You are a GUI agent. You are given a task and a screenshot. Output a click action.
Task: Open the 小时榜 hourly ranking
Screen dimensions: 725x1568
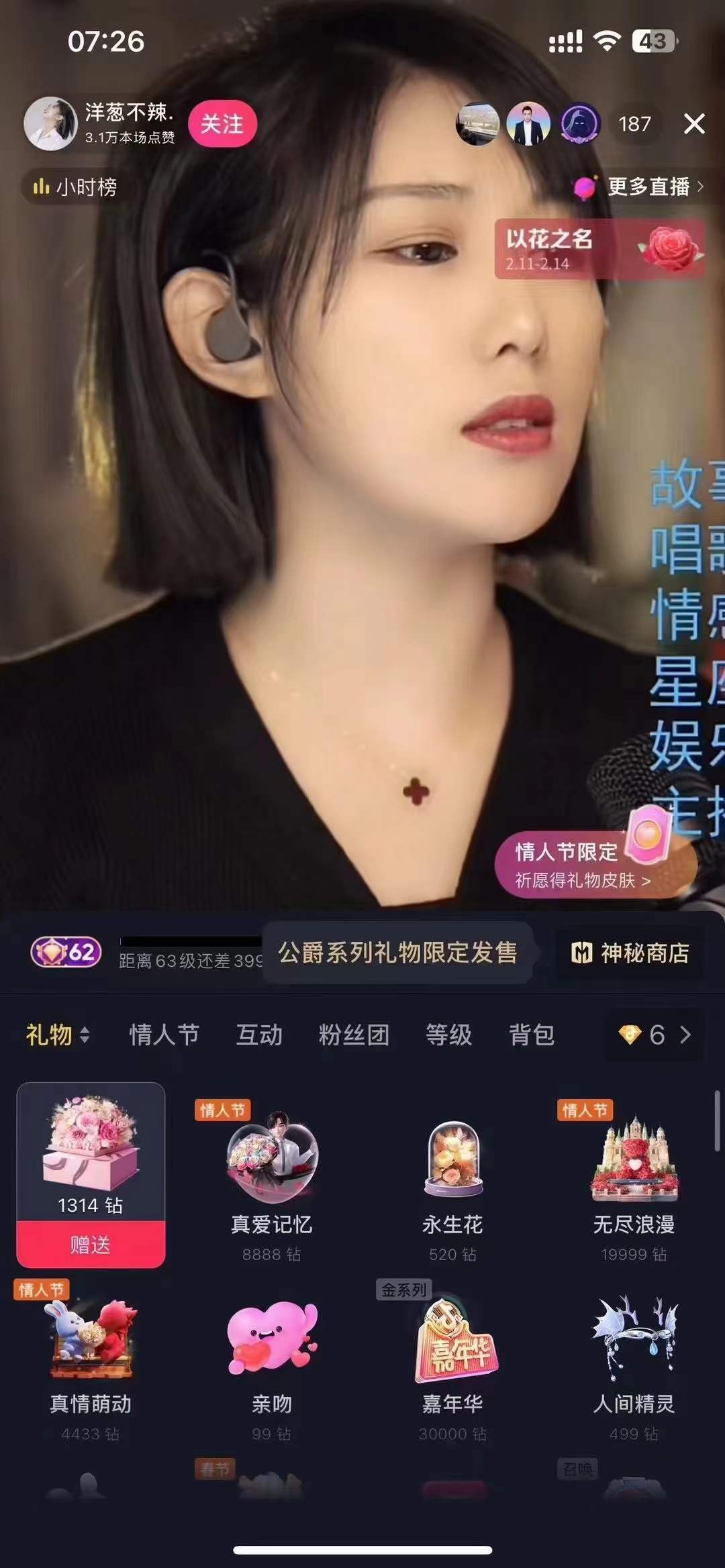click(76, 187)
